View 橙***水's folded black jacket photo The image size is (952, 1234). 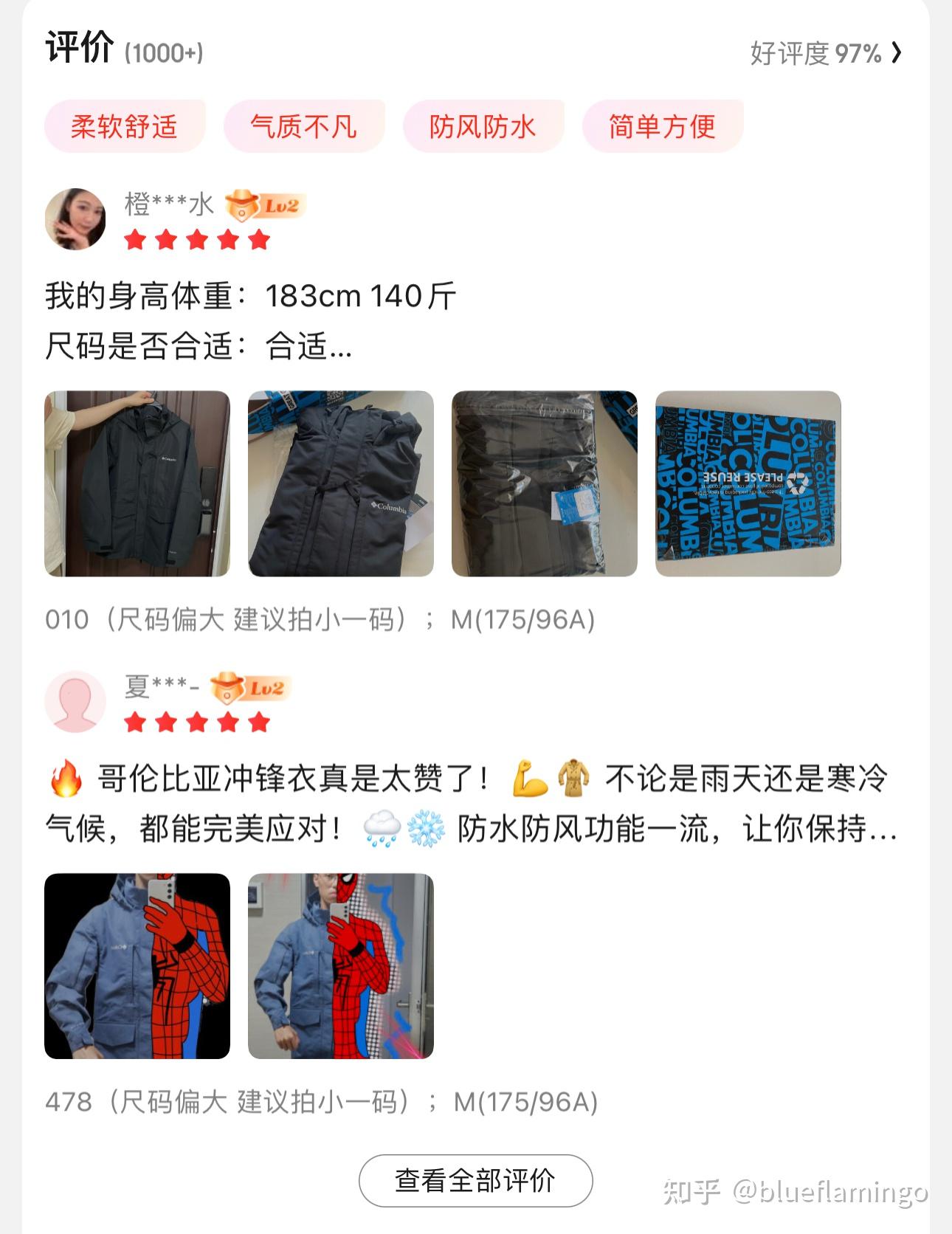pos(341,483)
